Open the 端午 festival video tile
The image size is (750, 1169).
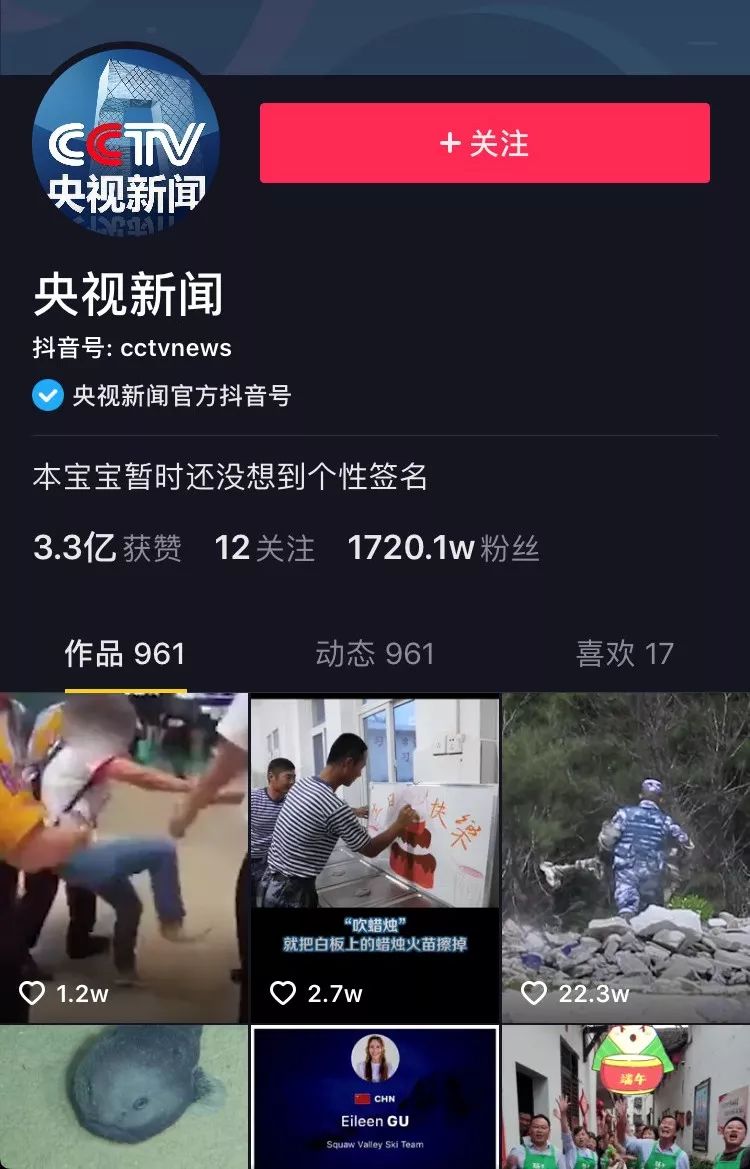626,1098
